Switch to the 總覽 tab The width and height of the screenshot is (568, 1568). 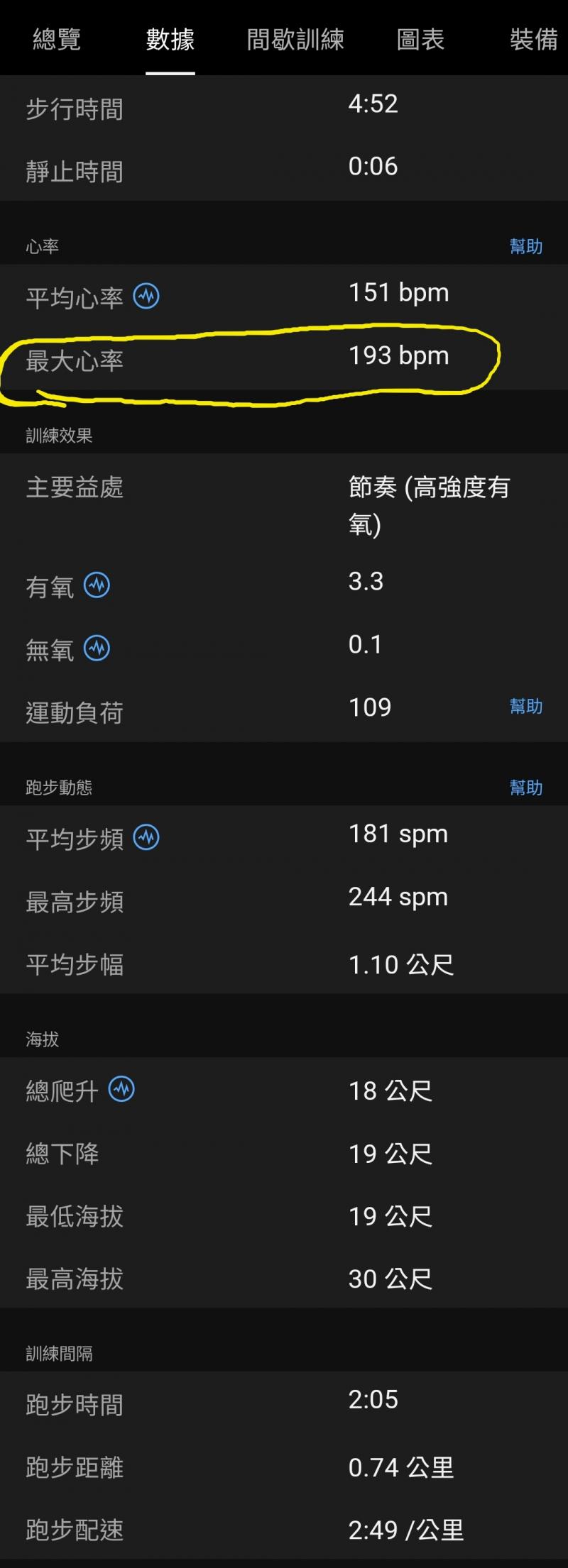pyautogui.click(x=57, y=39)
